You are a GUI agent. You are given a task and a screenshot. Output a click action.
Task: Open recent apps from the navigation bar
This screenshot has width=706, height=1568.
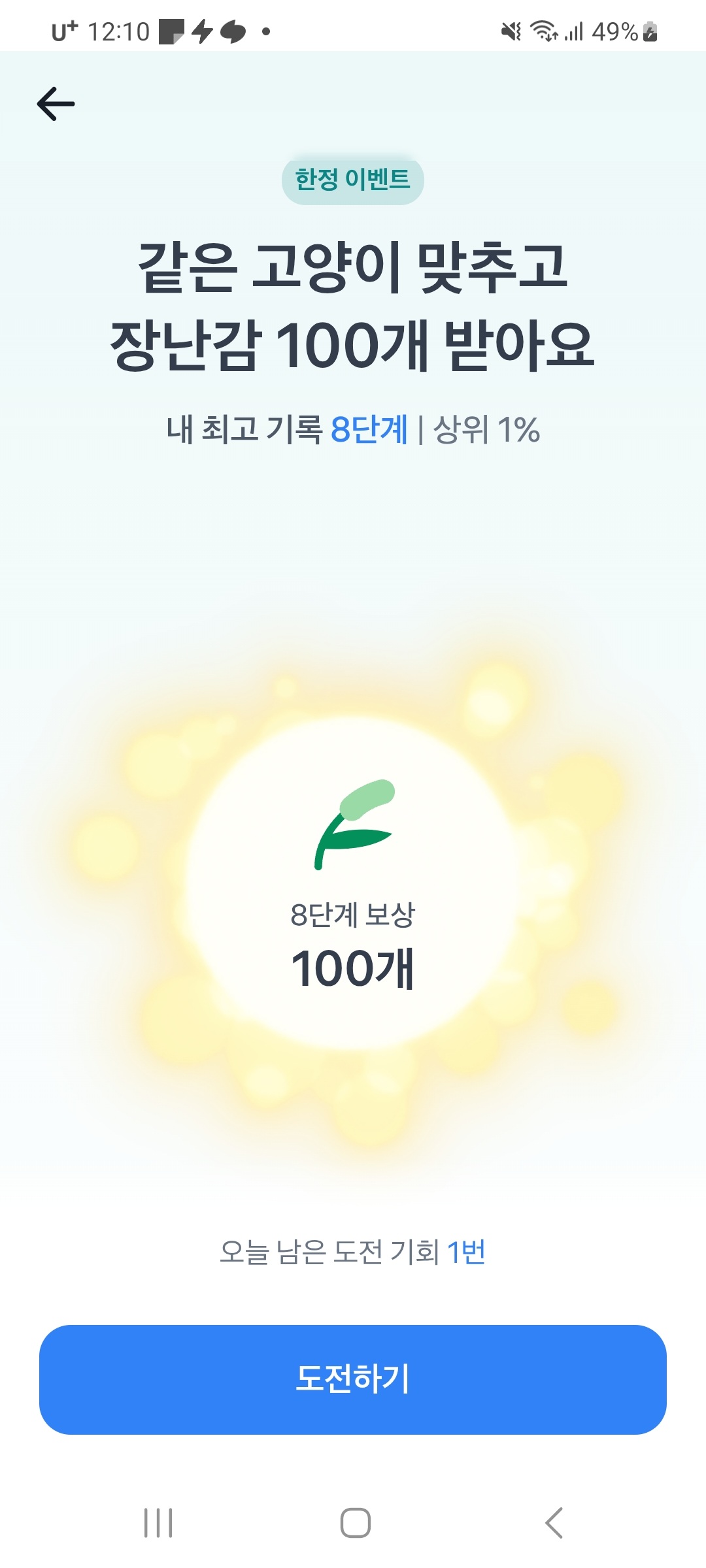tap(158, 1523)
